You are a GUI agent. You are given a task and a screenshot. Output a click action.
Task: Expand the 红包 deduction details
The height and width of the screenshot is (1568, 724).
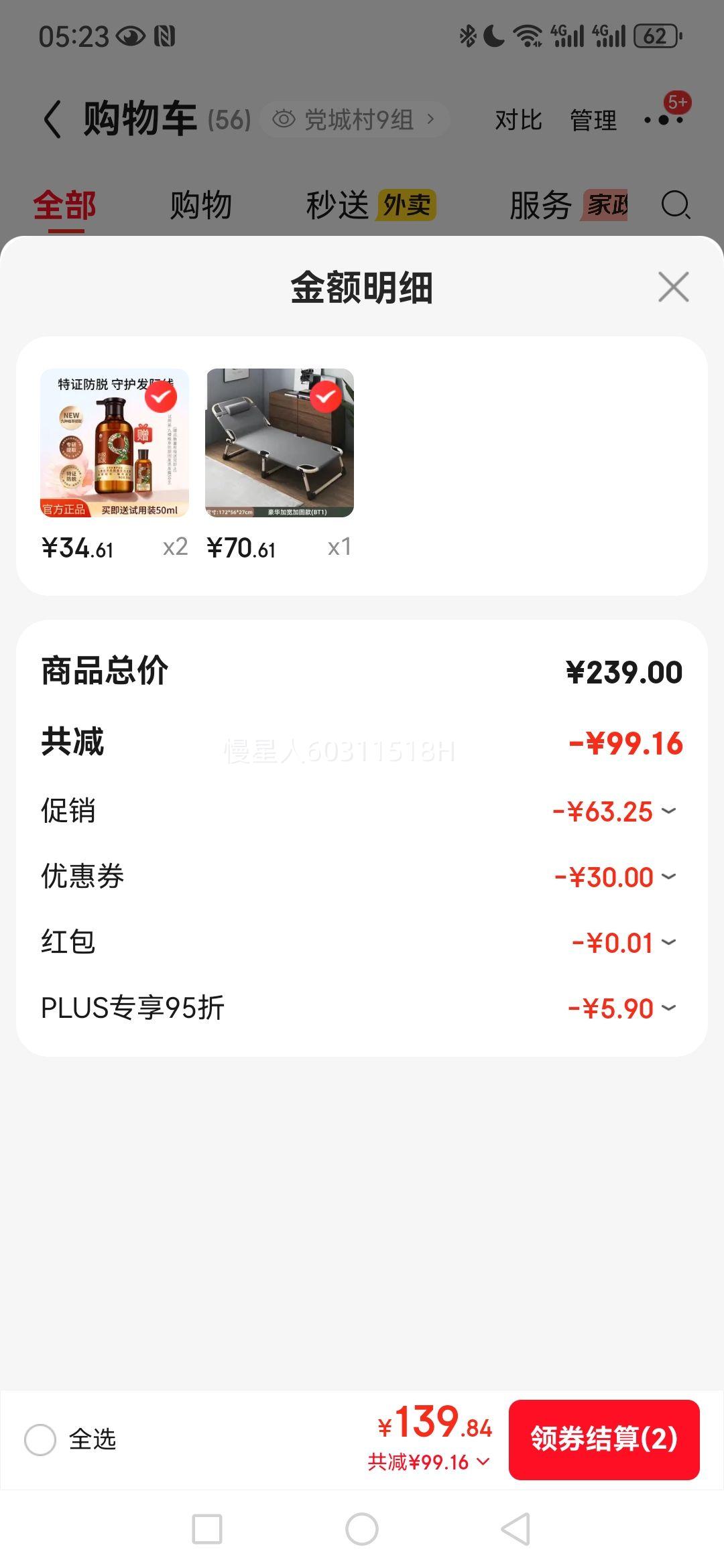tap(668, 942)
